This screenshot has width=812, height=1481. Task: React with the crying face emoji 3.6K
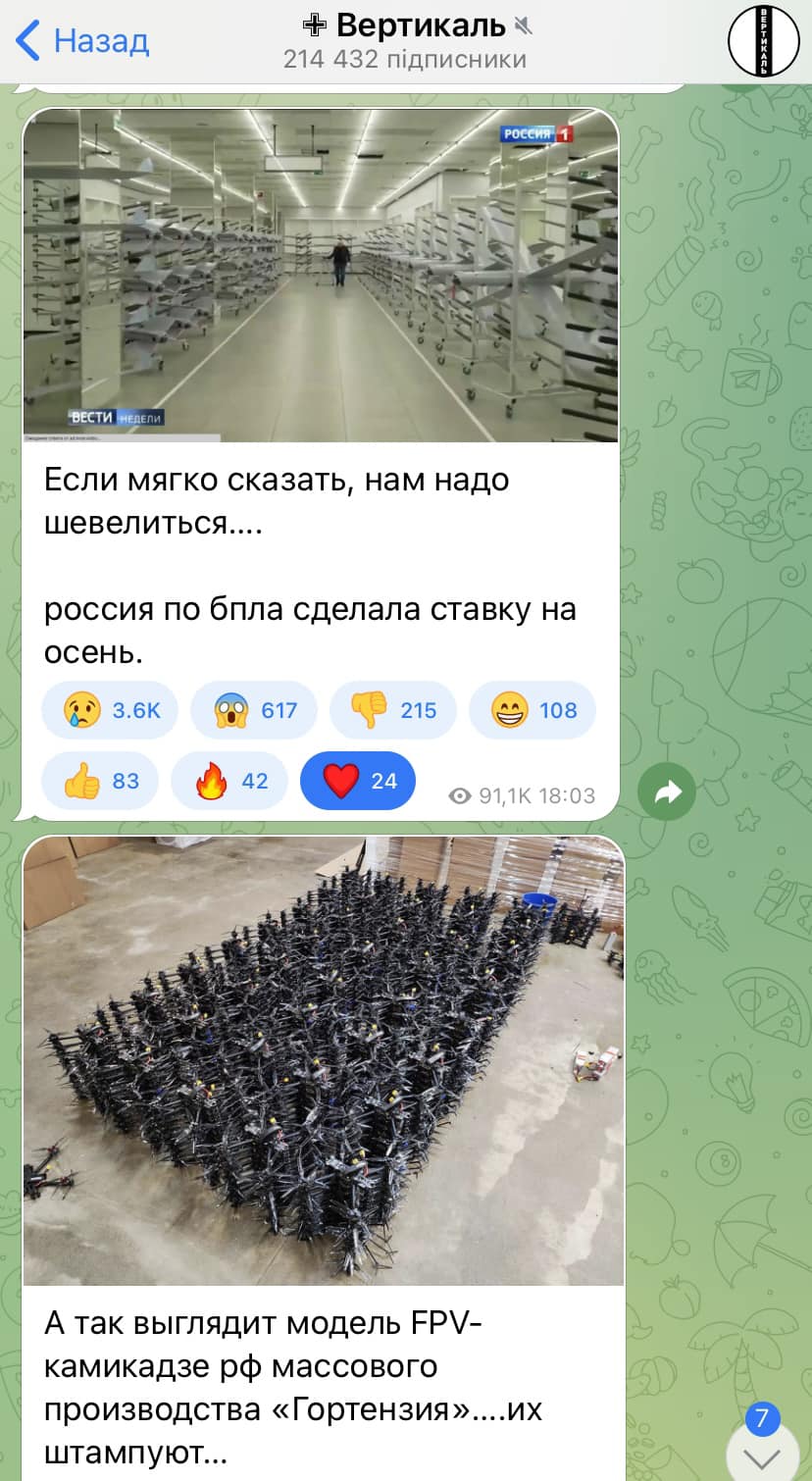tap(110, 710)
